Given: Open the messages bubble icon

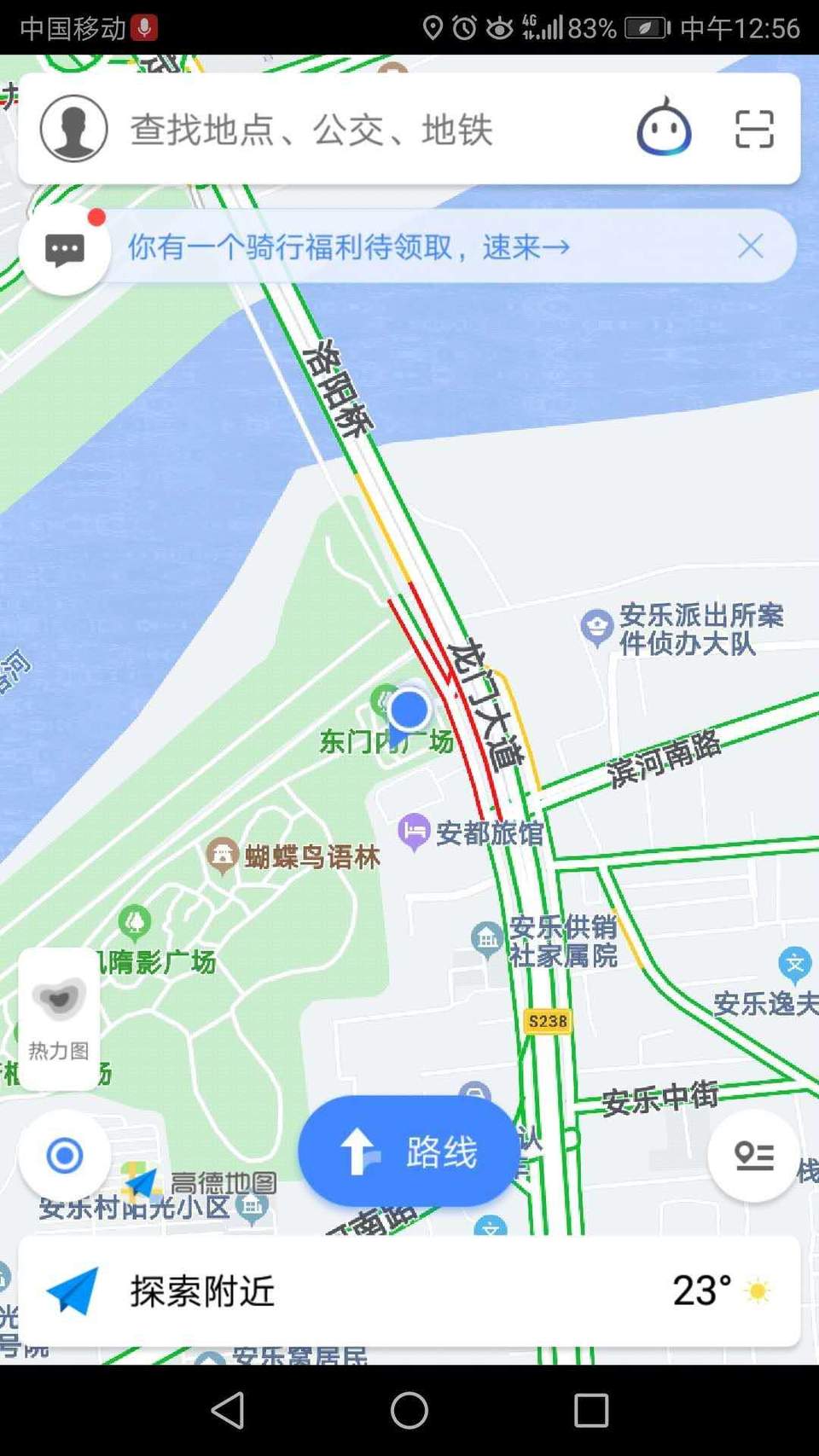Looking at the screenshot, I should pyautogui.click(x=65, y=250).
